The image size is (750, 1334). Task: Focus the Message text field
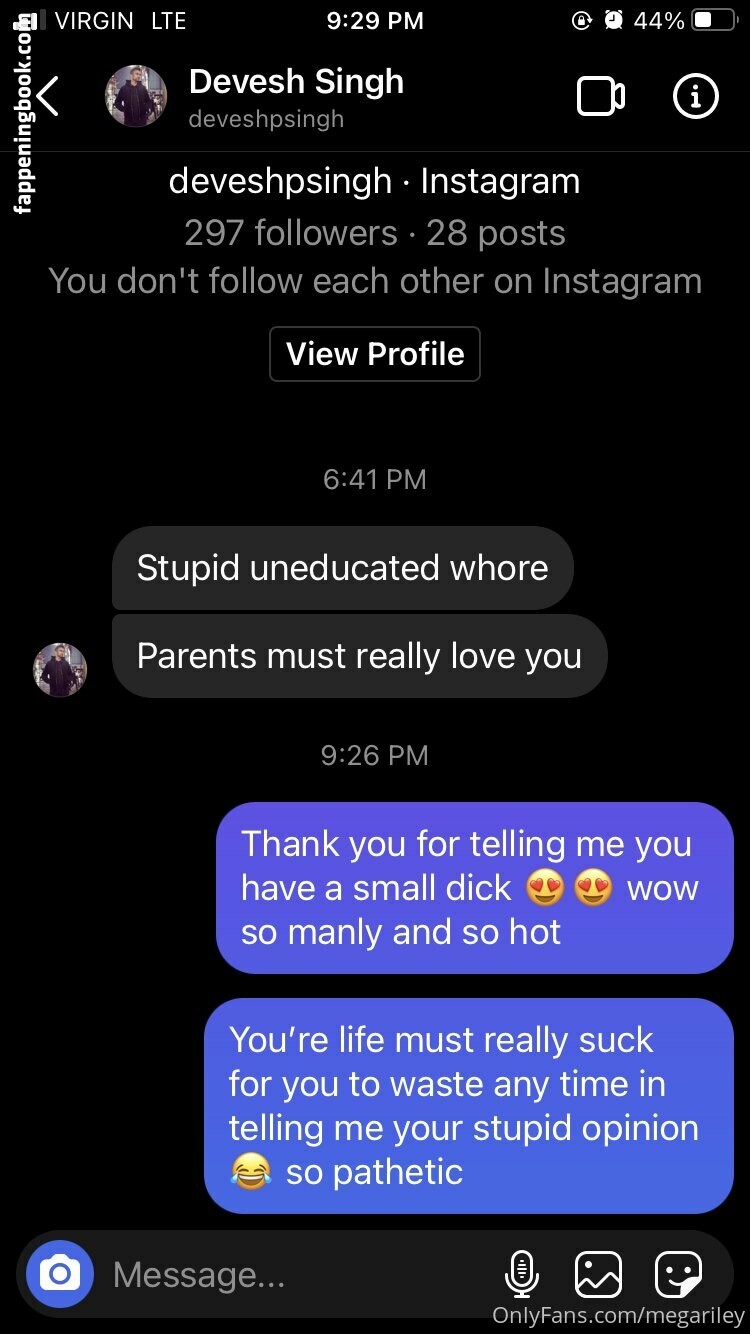[x=290, y=1274]
